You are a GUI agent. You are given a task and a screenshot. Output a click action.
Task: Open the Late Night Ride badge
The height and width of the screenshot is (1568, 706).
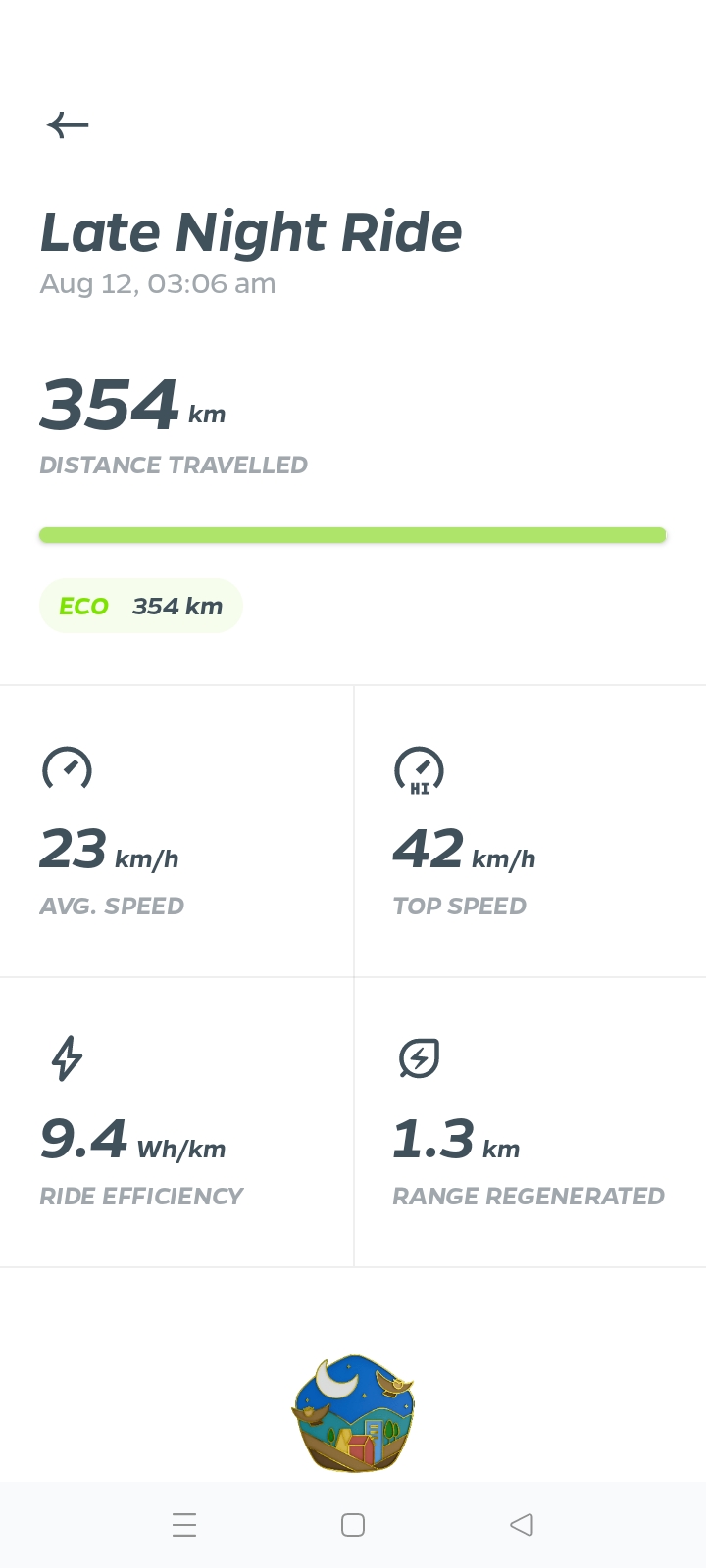click(353, 1413)
